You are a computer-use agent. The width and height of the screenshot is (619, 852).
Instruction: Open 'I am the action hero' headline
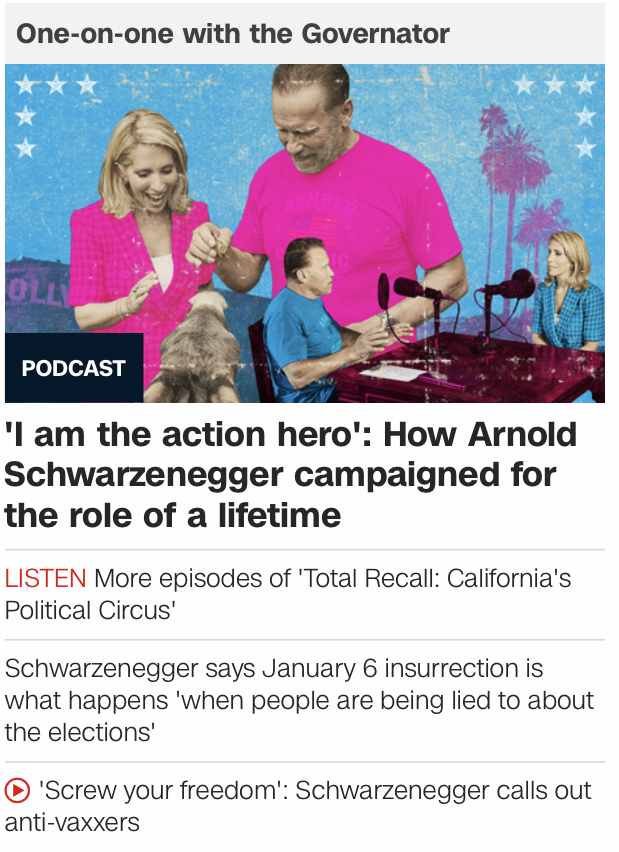click(290, 475)
